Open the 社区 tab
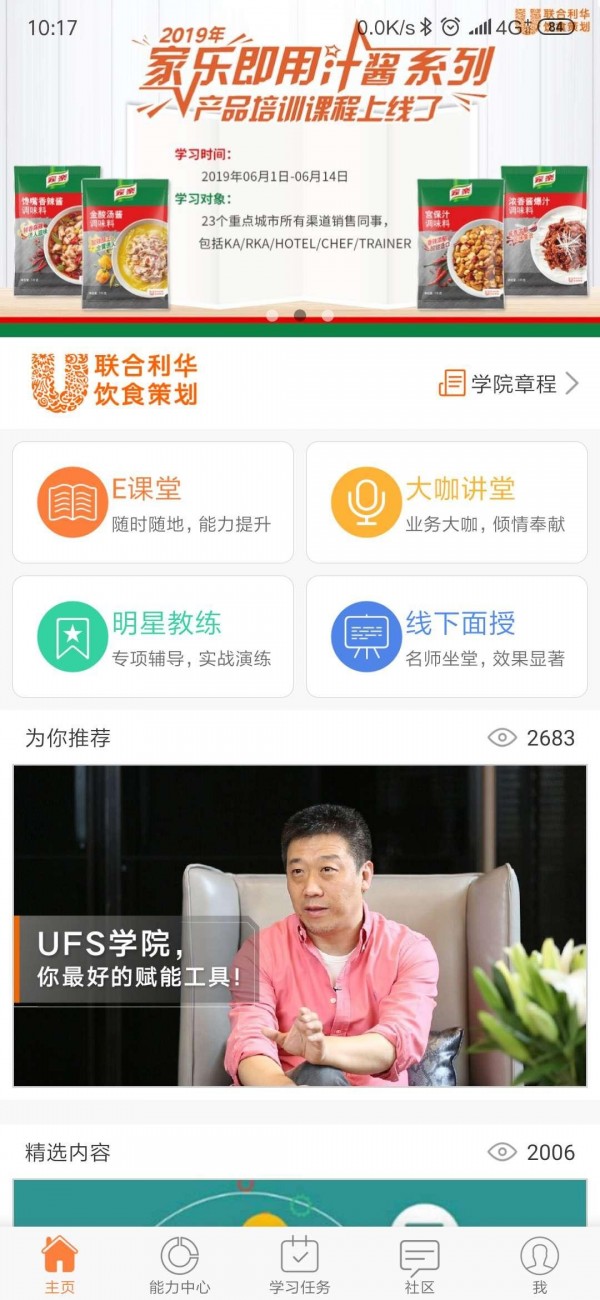The image size is (600, 1300). click(x=420, y=1265)
